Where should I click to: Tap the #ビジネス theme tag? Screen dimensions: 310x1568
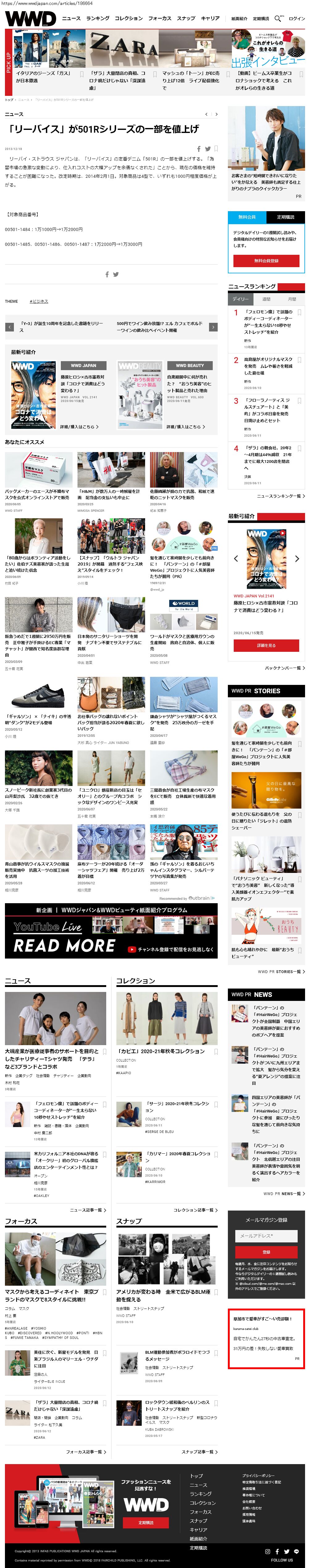pyautogui.click(x=39, y=301)
